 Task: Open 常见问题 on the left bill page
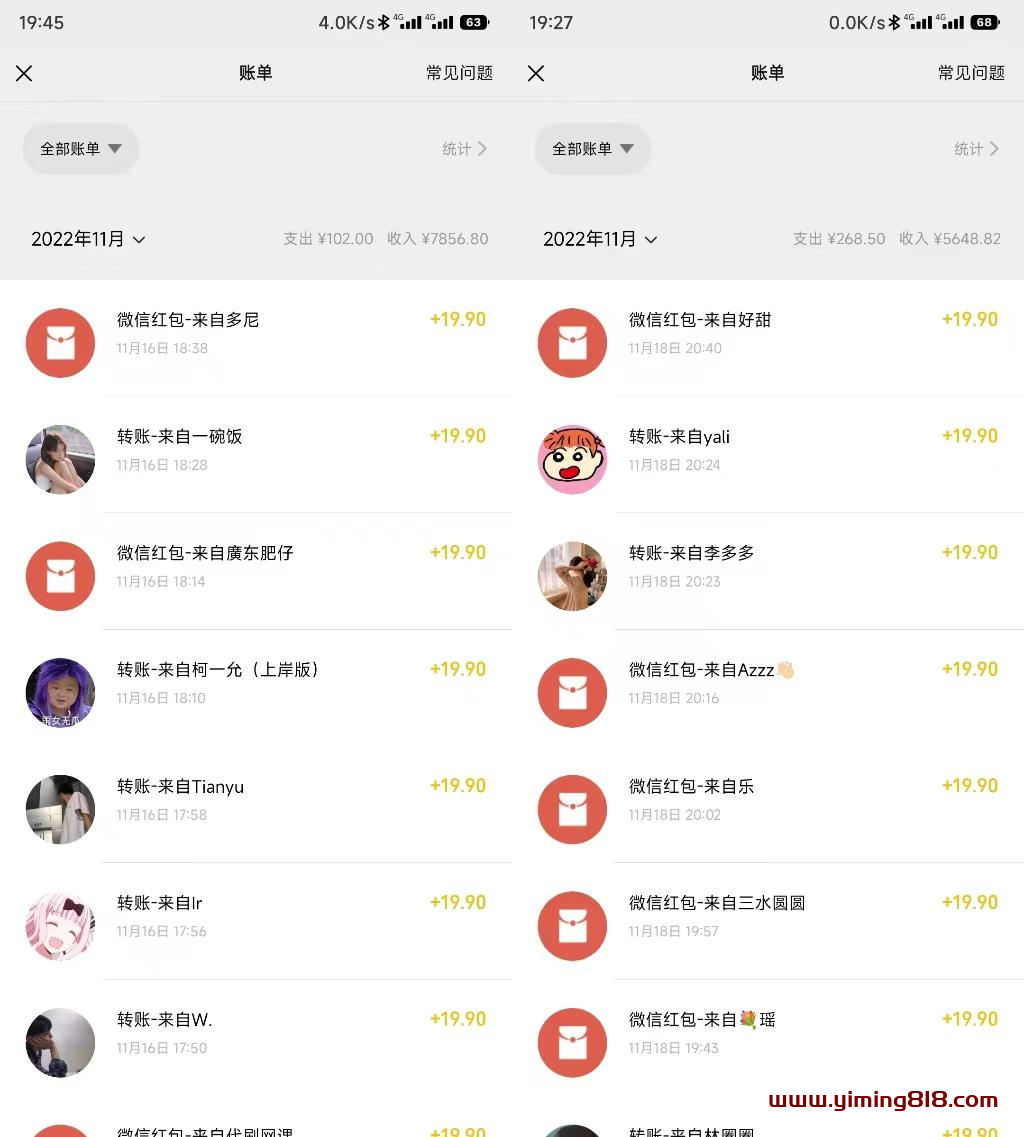coord(459,73)
